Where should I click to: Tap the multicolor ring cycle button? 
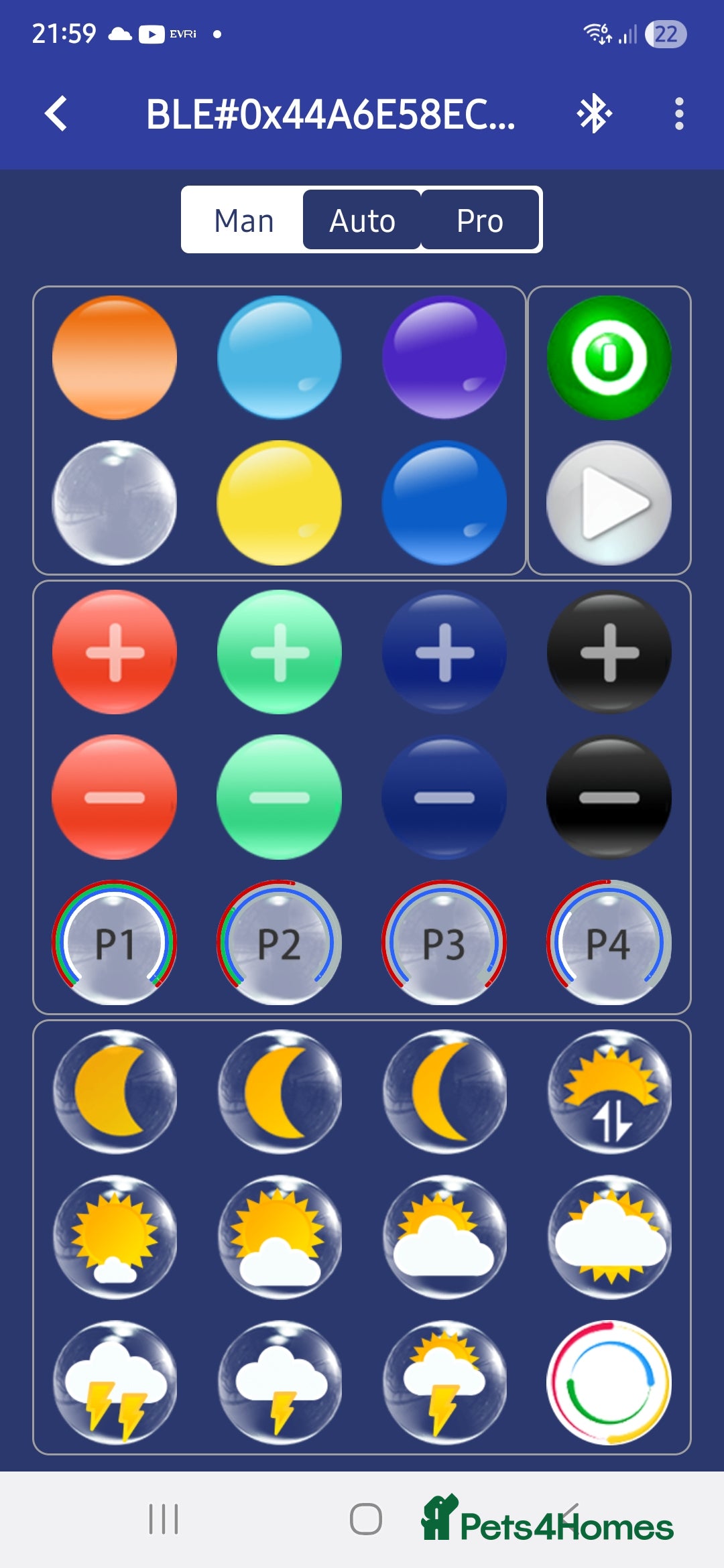(x=609, y=1382)
